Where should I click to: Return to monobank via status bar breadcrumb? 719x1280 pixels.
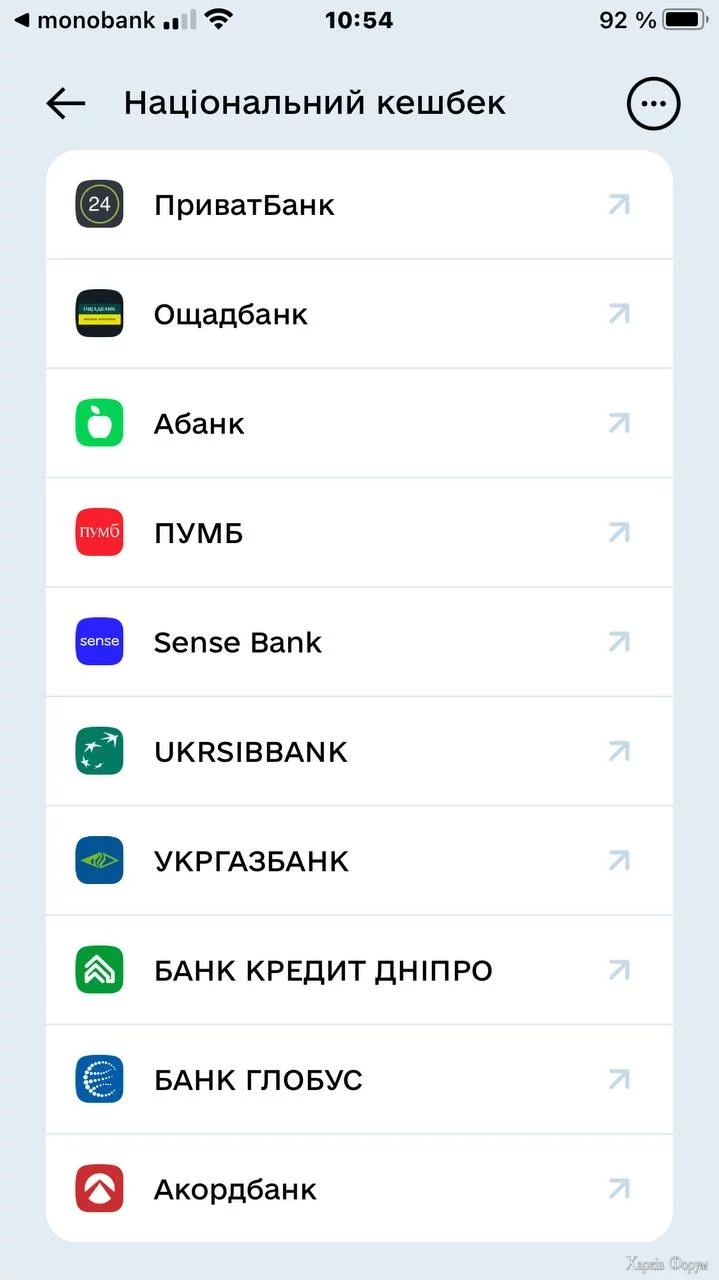coord(85,20)
